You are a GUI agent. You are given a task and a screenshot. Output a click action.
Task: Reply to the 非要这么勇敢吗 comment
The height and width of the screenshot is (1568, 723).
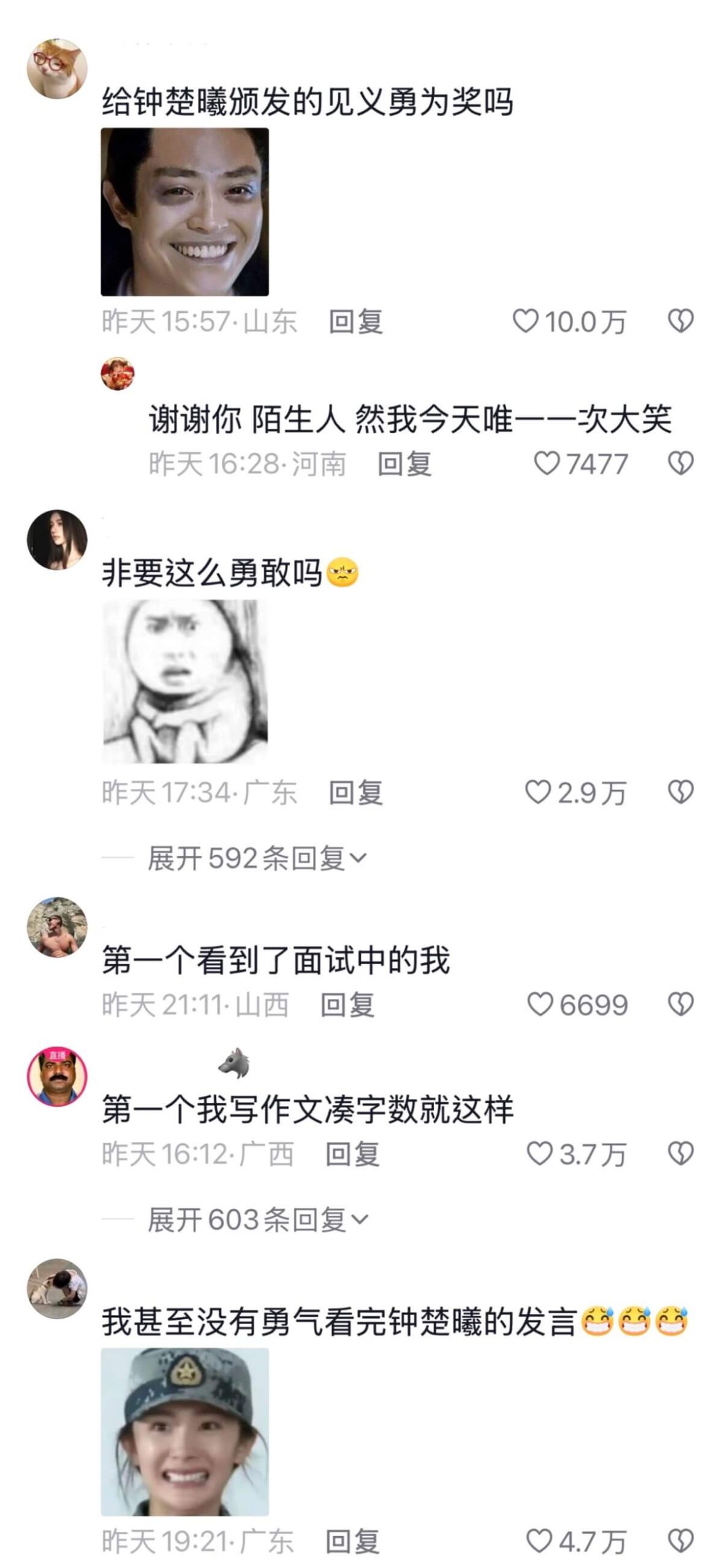coord(355,793)
